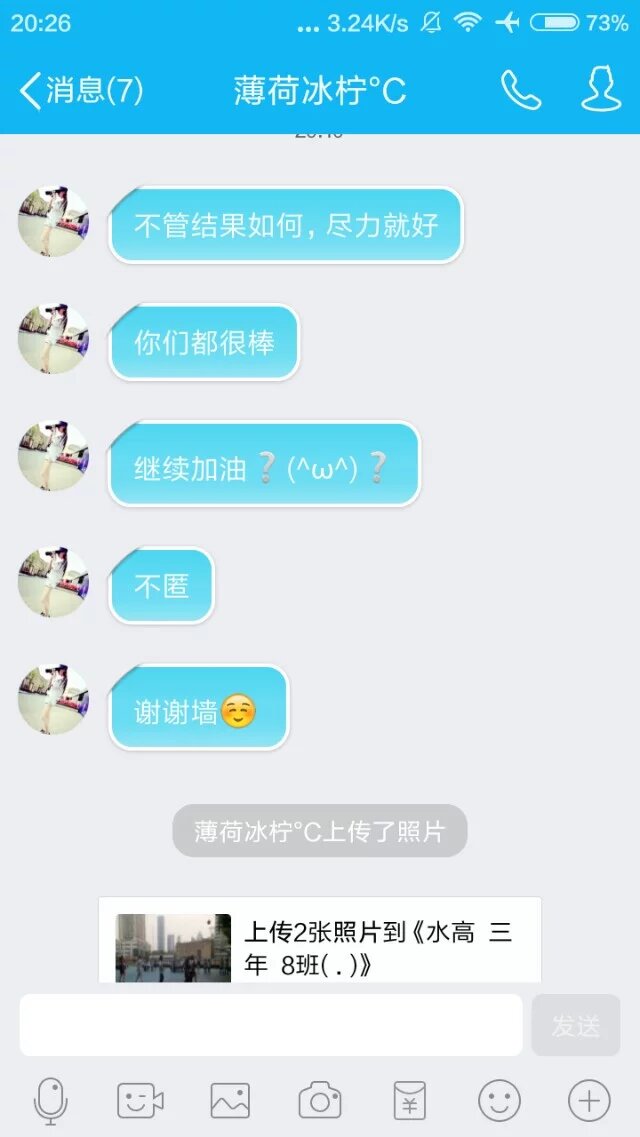
Task: Open the camera to take a photo
Action: coord(320,1101)
